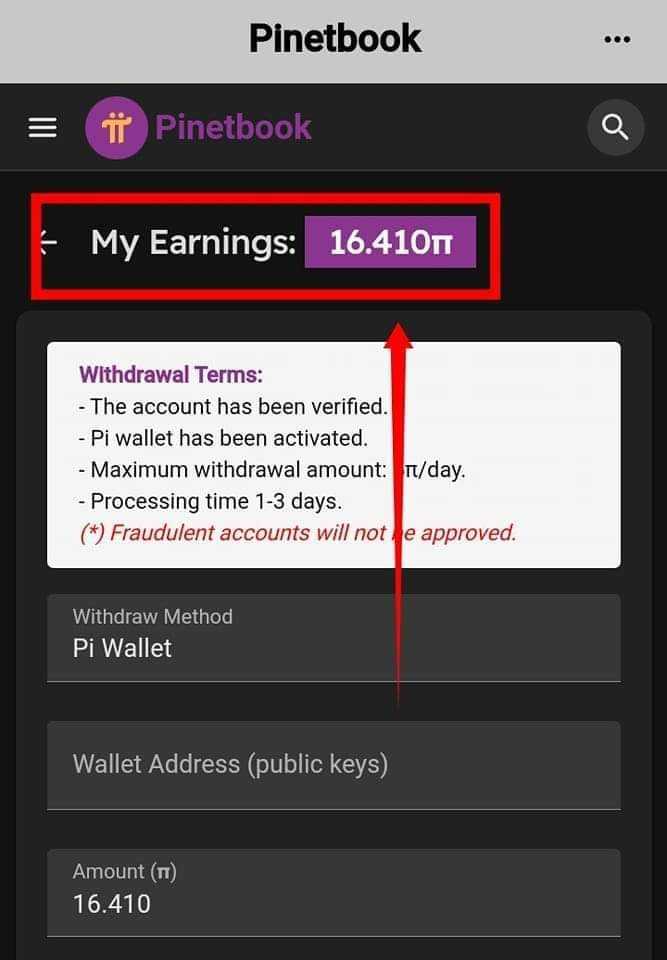667x960 pixels.
Task: Go back from My Earnings
Action: click(x=48, y=243)
